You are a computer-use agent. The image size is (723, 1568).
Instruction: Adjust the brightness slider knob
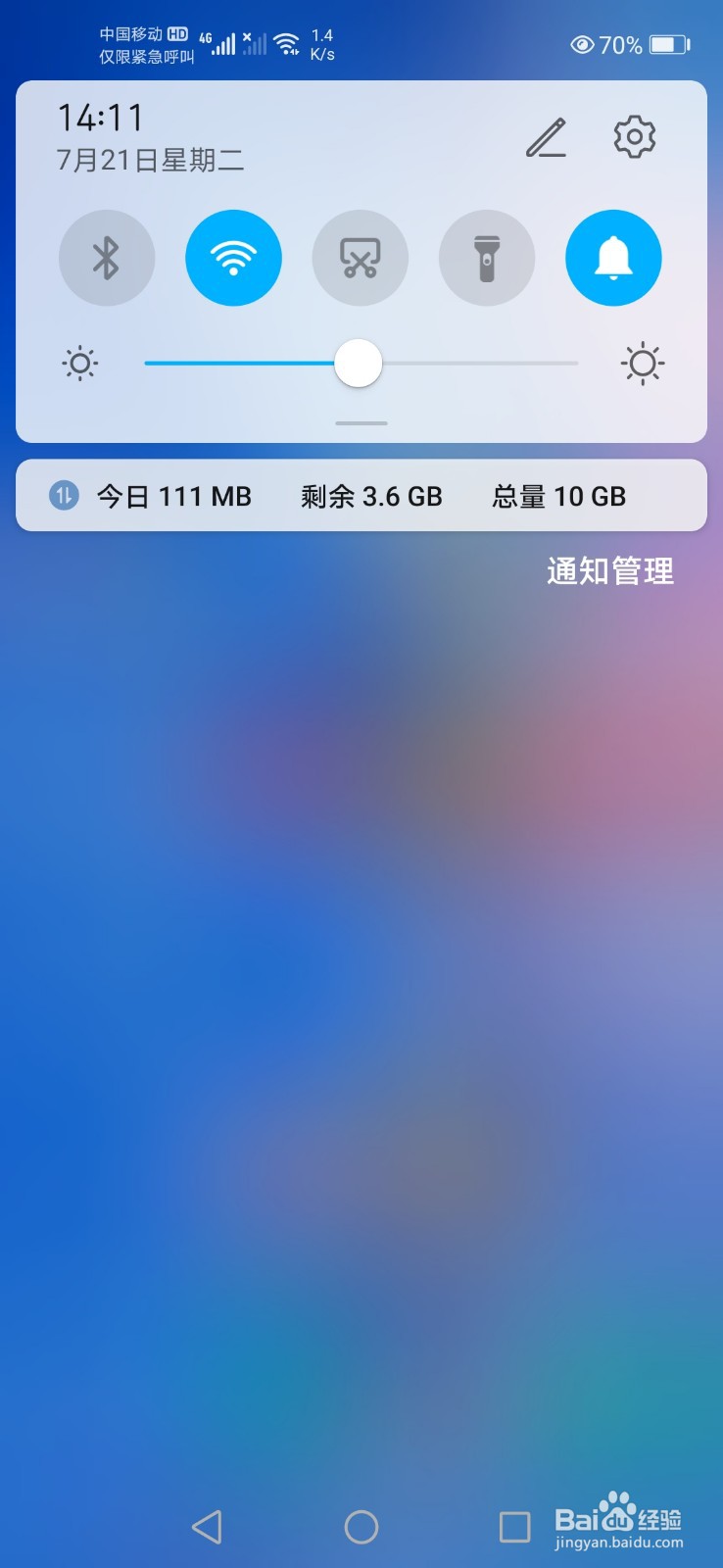pyautogui.click(x=359, y=364)
